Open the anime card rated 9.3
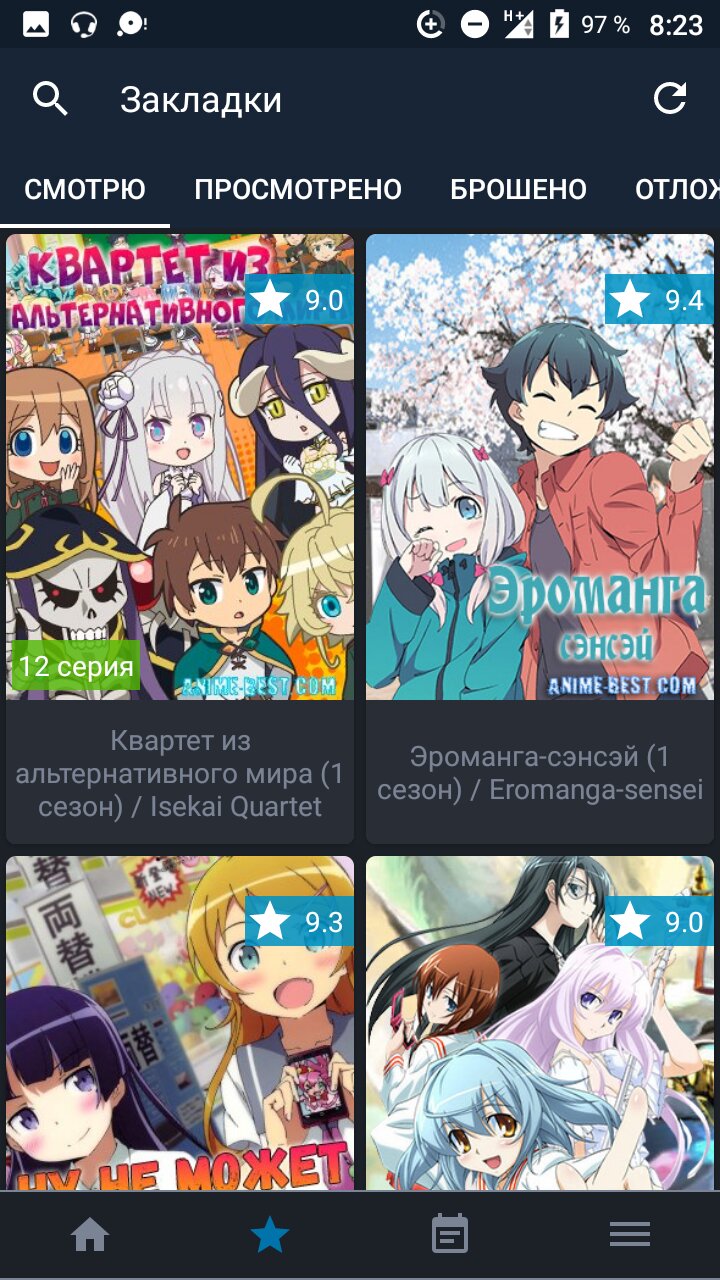 click(180, 1023)
